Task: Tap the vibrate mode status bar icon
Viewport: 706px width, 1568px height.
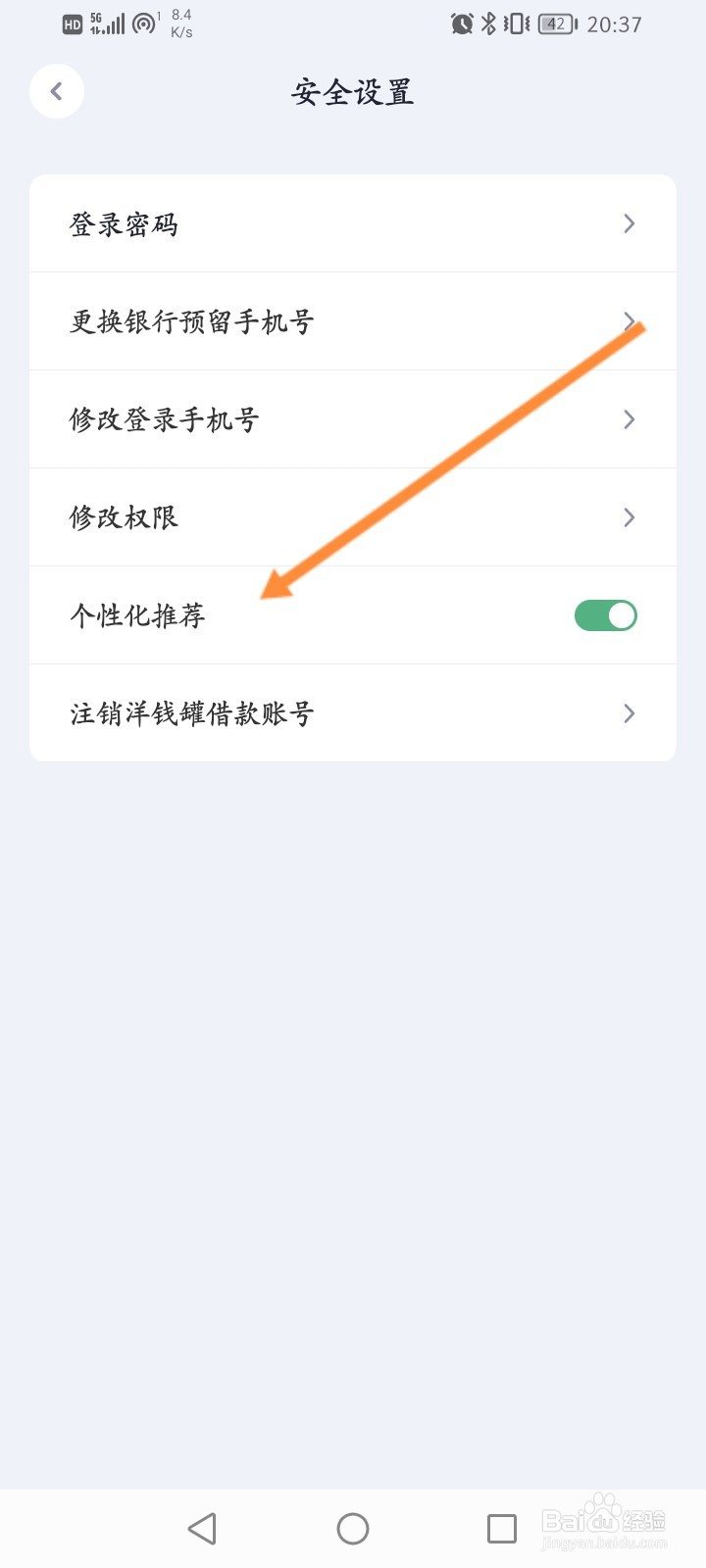Action: click(513, 24)
